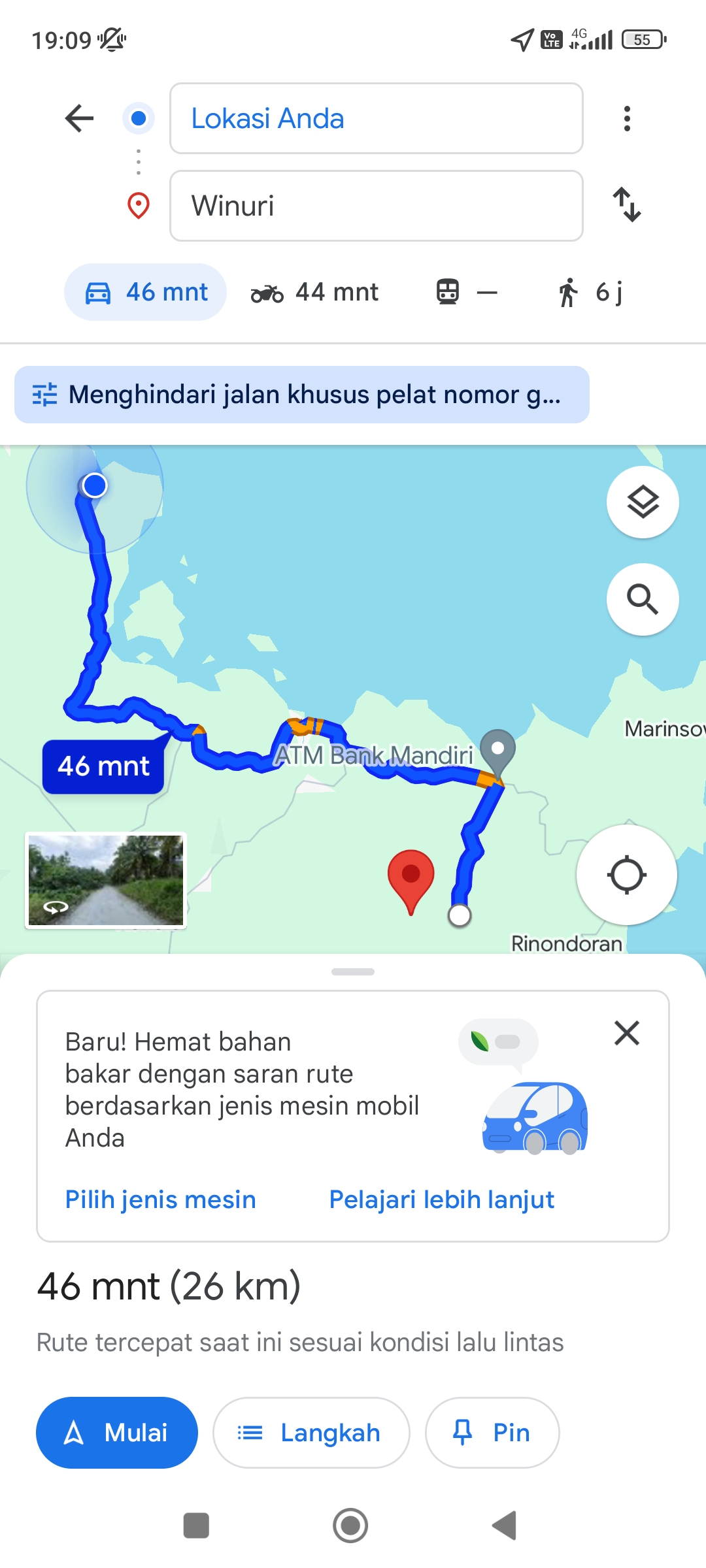Center map on my current location

[627, 875]
